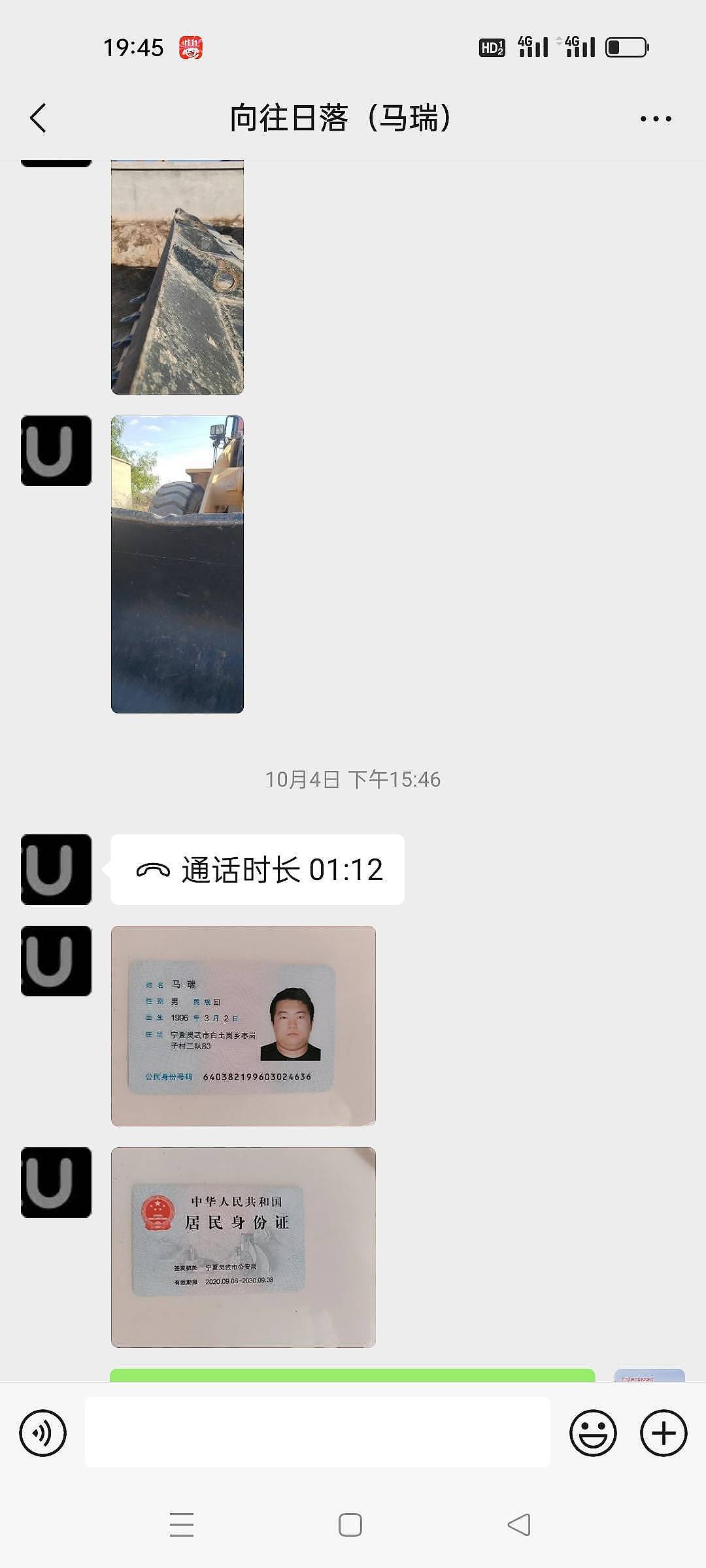Viewport: 706px width, 1568px height.
Task: Focus the message text field
Action: 317,1432
